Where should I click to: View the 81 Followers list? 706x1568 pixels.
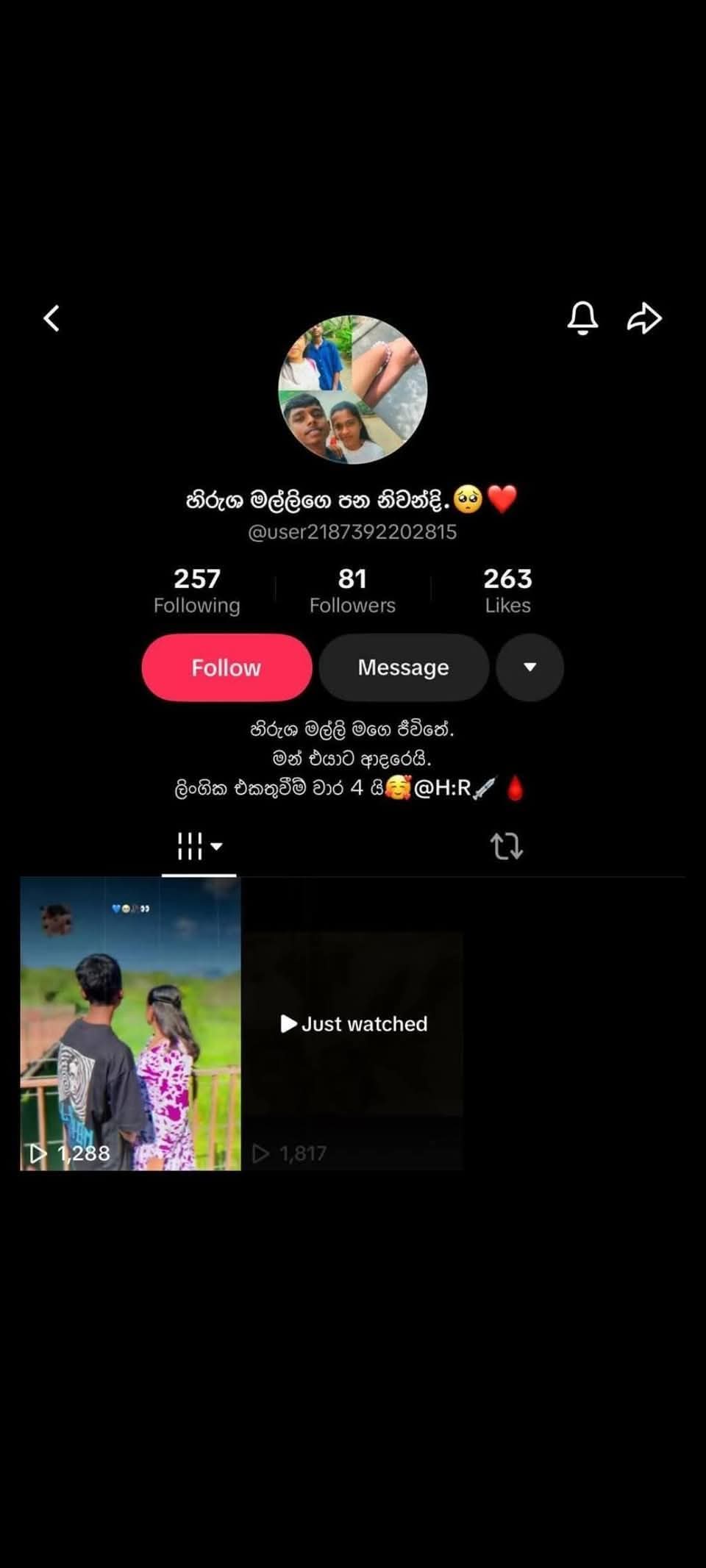[x=352, y=590]
